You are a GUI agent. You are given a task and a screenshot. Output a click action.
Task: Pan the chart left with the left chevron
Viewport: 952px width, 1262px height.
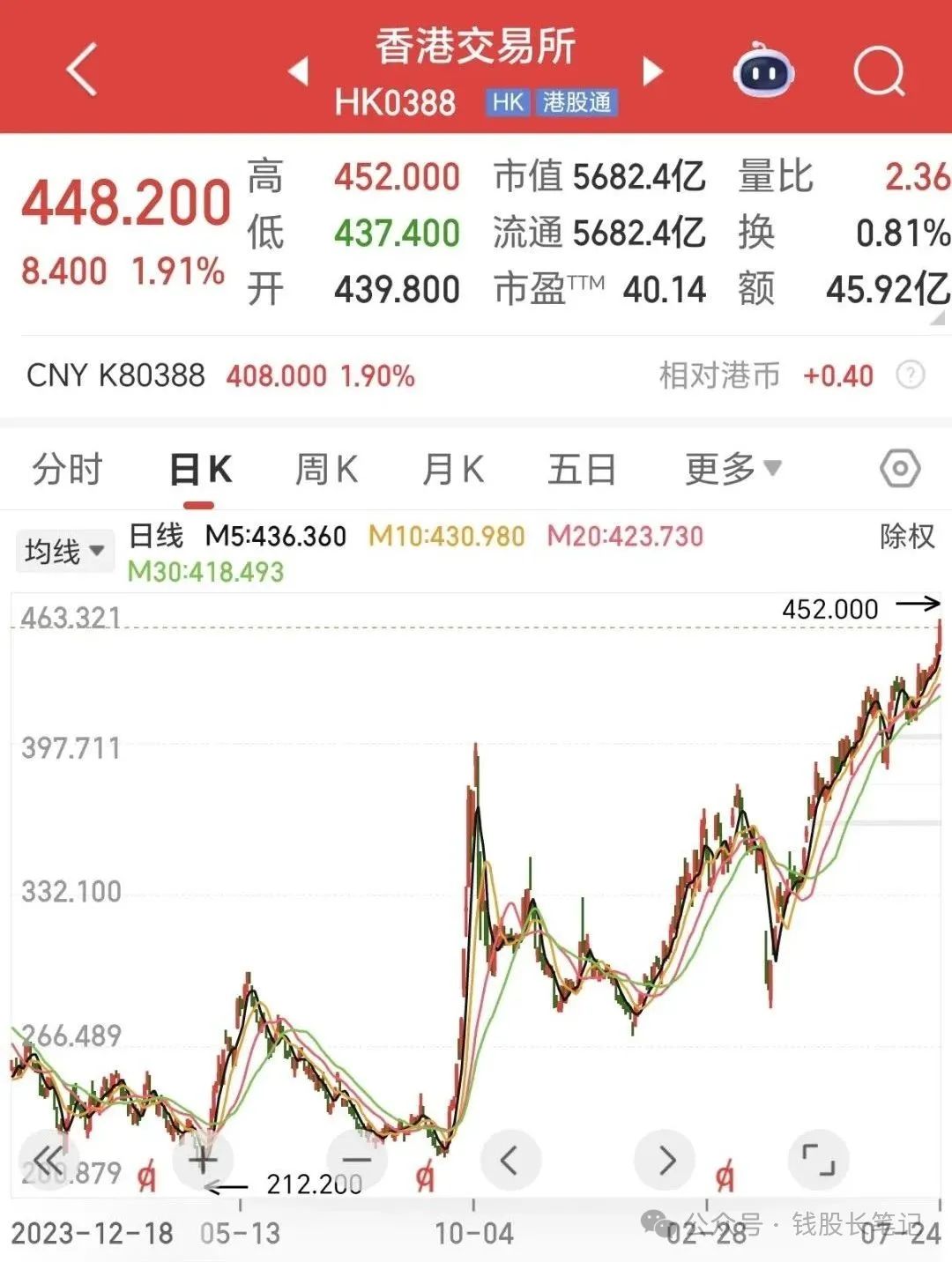click(509, 1160)
